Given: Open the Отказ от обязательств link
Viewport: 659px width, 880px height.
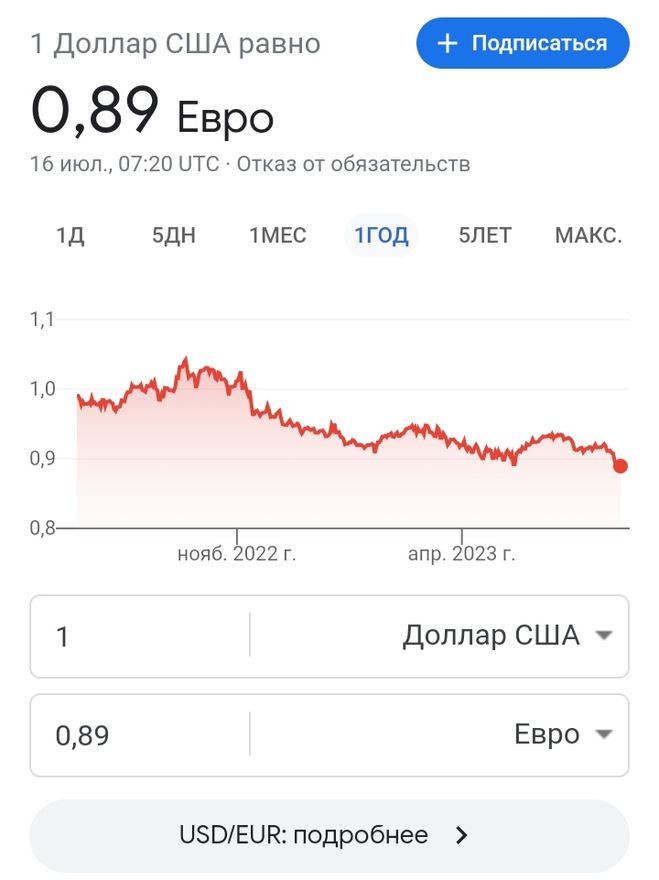Looking at the screenshot, I should 357,164.
